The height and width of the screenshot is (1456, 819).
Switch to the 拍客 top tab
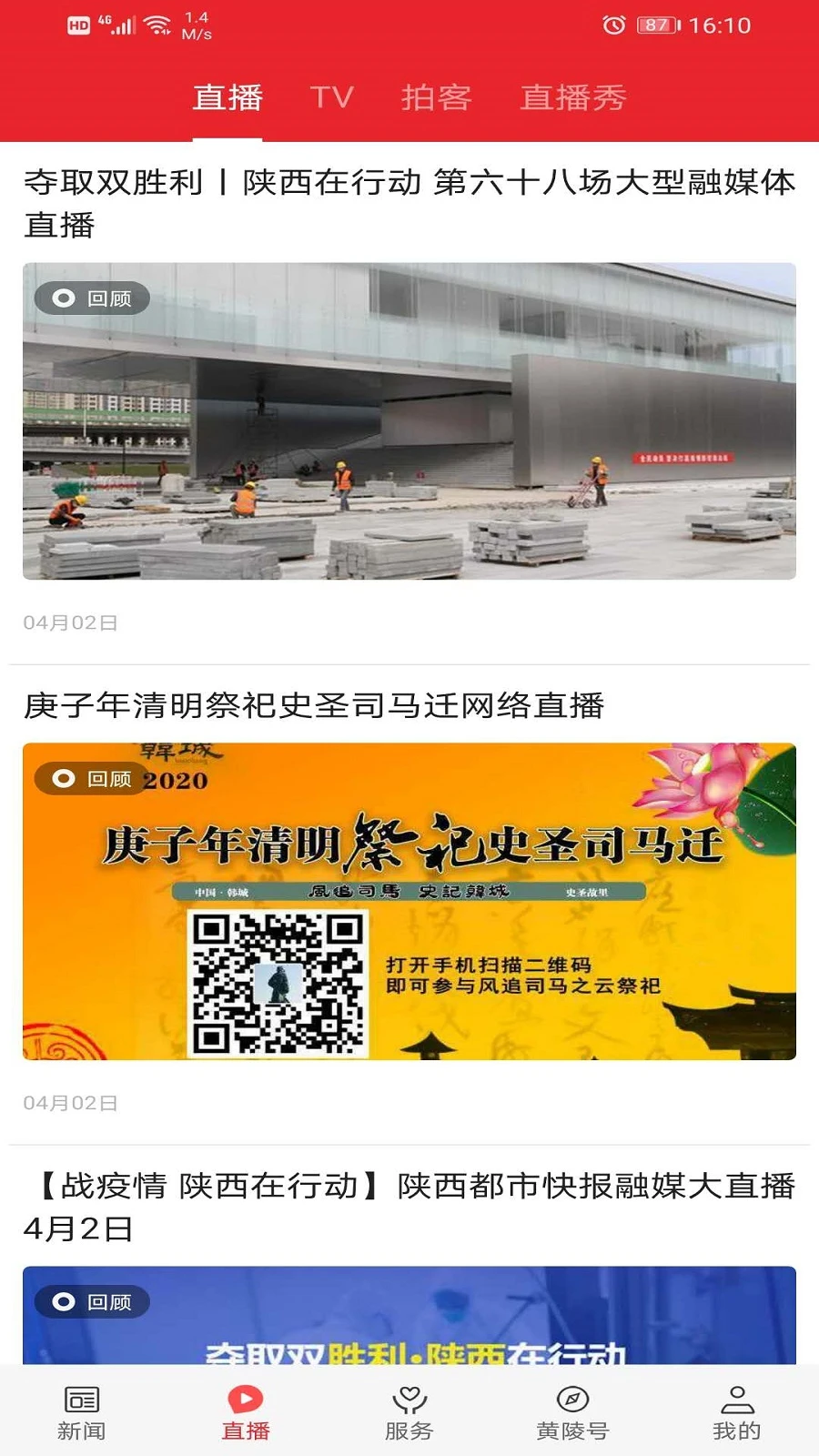pos(436,97)
